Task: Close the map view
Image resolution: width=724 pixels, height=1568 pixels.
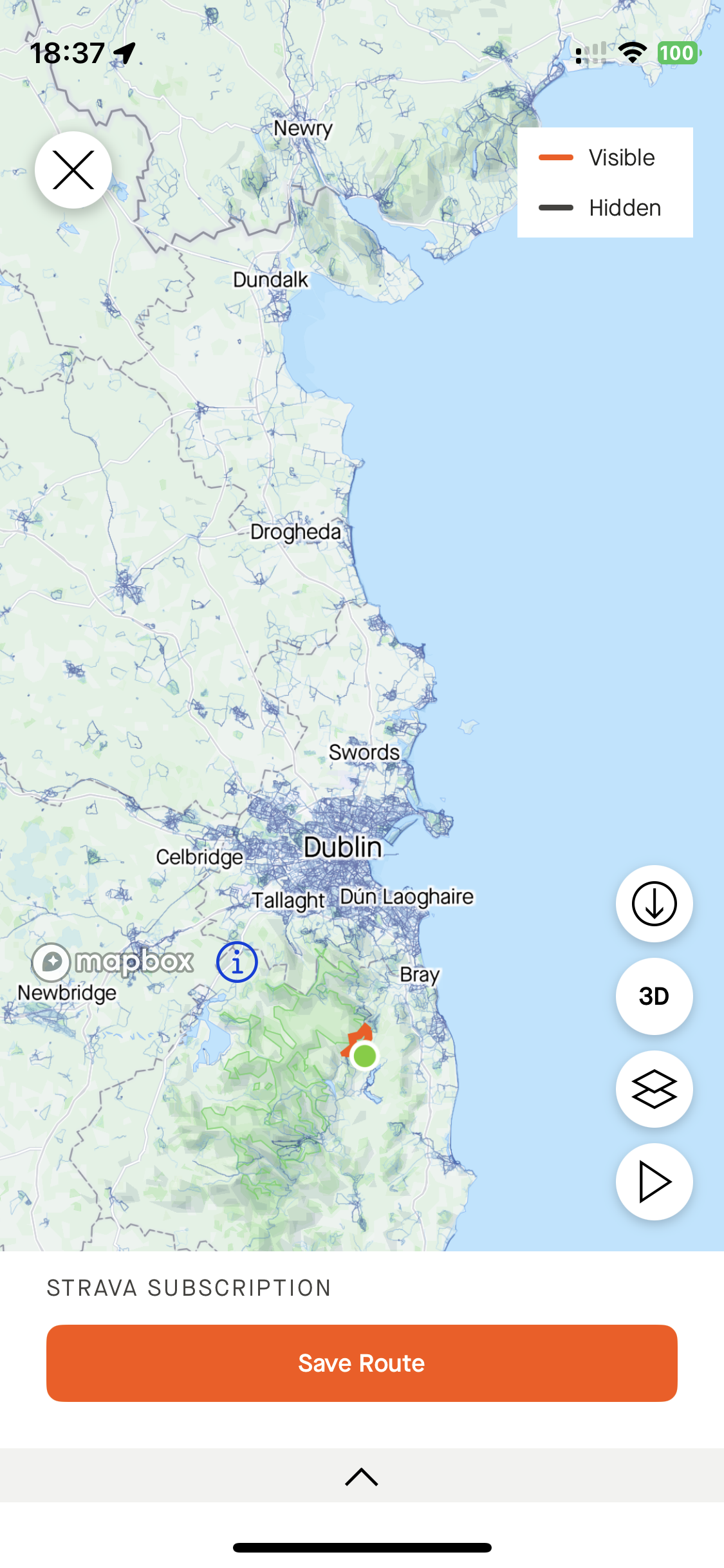Action: (x=73, y=170)
